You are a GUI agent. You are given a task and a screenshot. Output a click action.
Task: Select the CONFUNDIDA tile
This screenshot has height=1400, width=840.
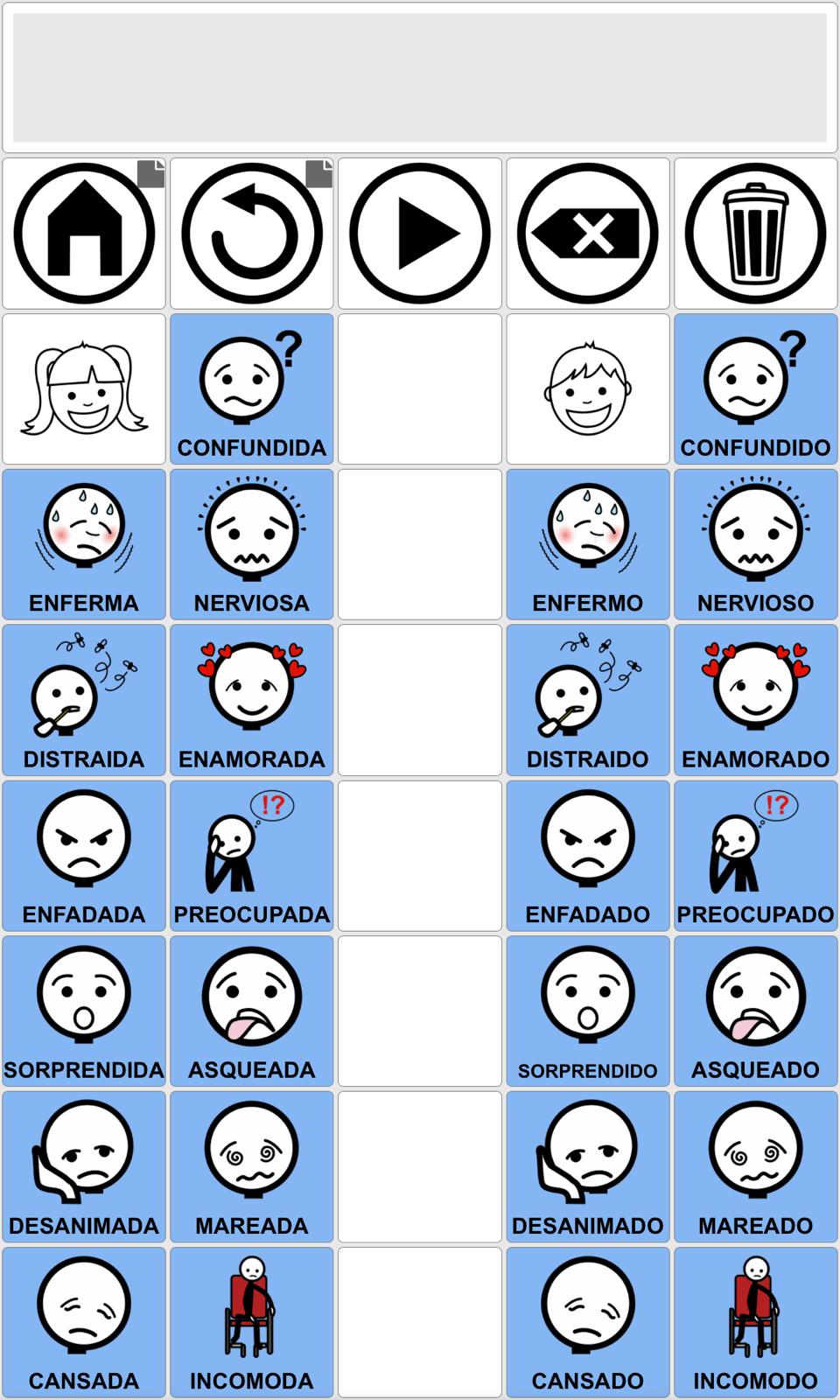pos(252,389)
